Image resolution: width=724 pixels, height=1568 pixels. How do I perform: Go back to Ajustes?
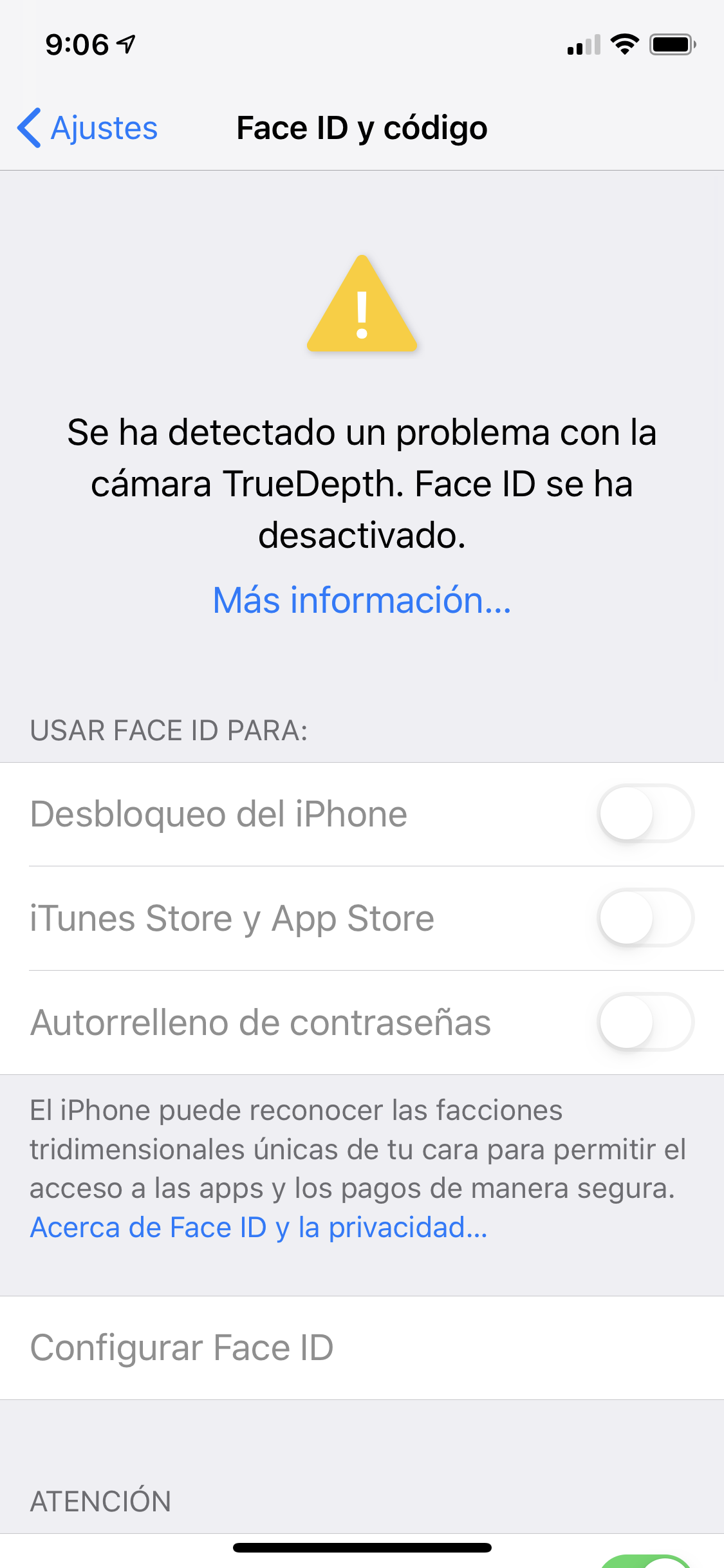coord(88,128)
